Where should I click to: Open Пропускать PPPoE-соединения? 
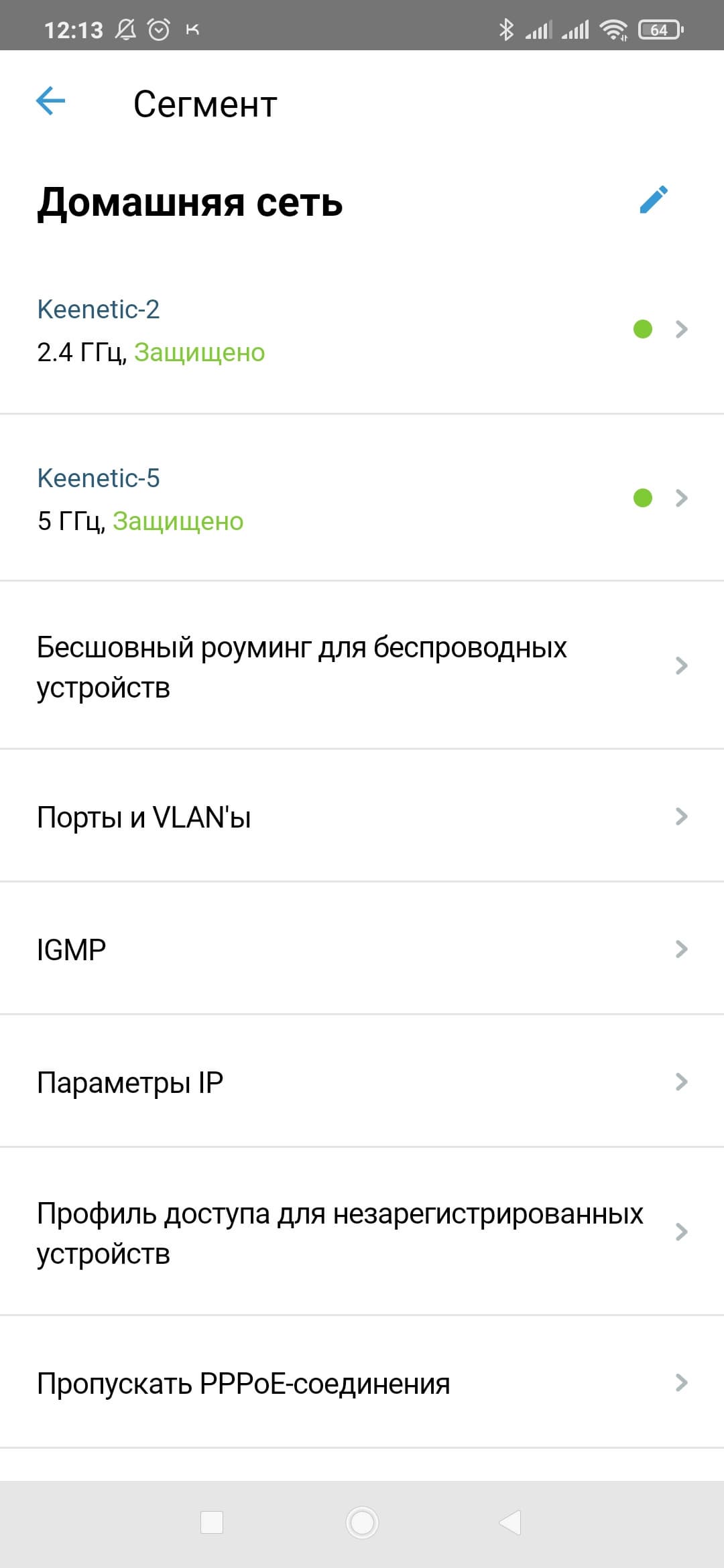(x=362, y=1383)
